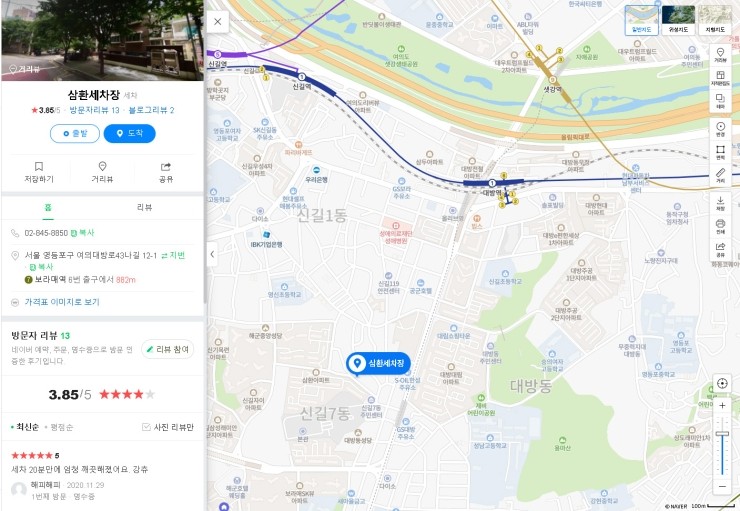Set 삼환세차장 as 도착 destination

(x=130, y=133)
